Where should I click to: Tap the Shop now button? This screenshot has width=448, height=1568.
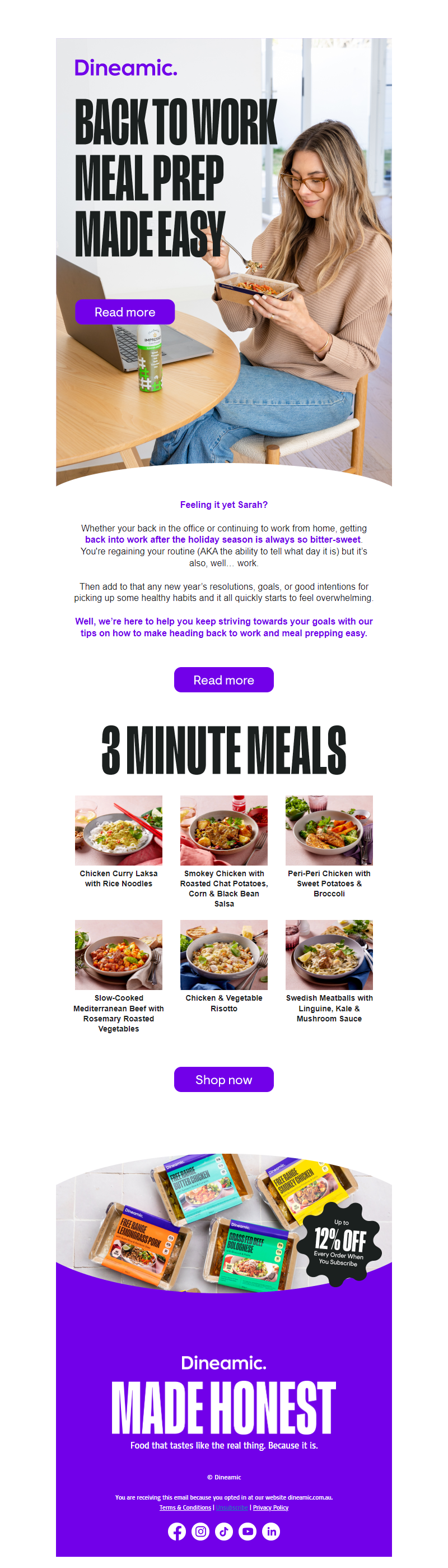click(x=223, y=1079)
